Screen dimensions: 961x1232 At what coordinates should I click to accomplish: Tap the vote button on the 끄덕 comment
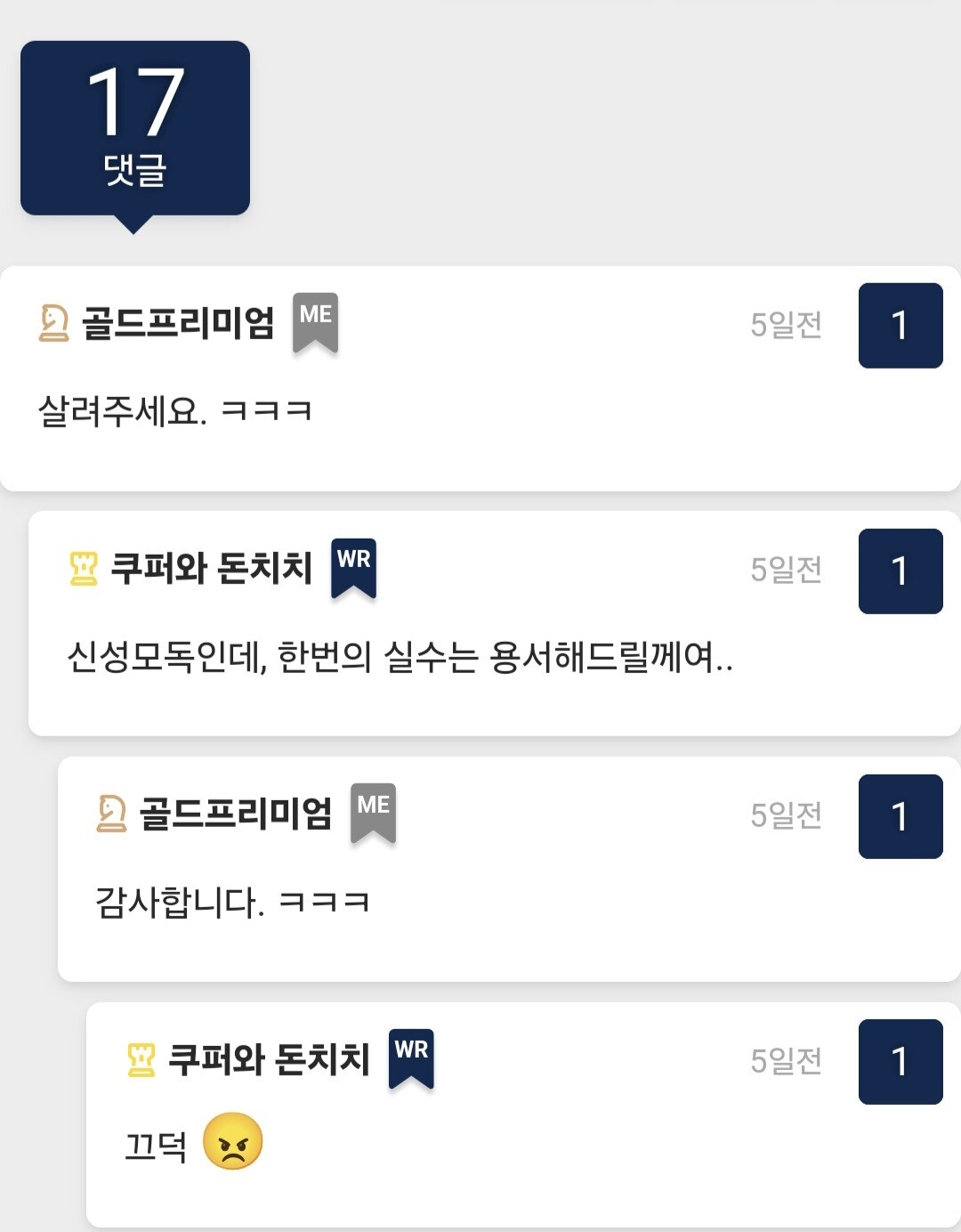tap(900, 1062)
